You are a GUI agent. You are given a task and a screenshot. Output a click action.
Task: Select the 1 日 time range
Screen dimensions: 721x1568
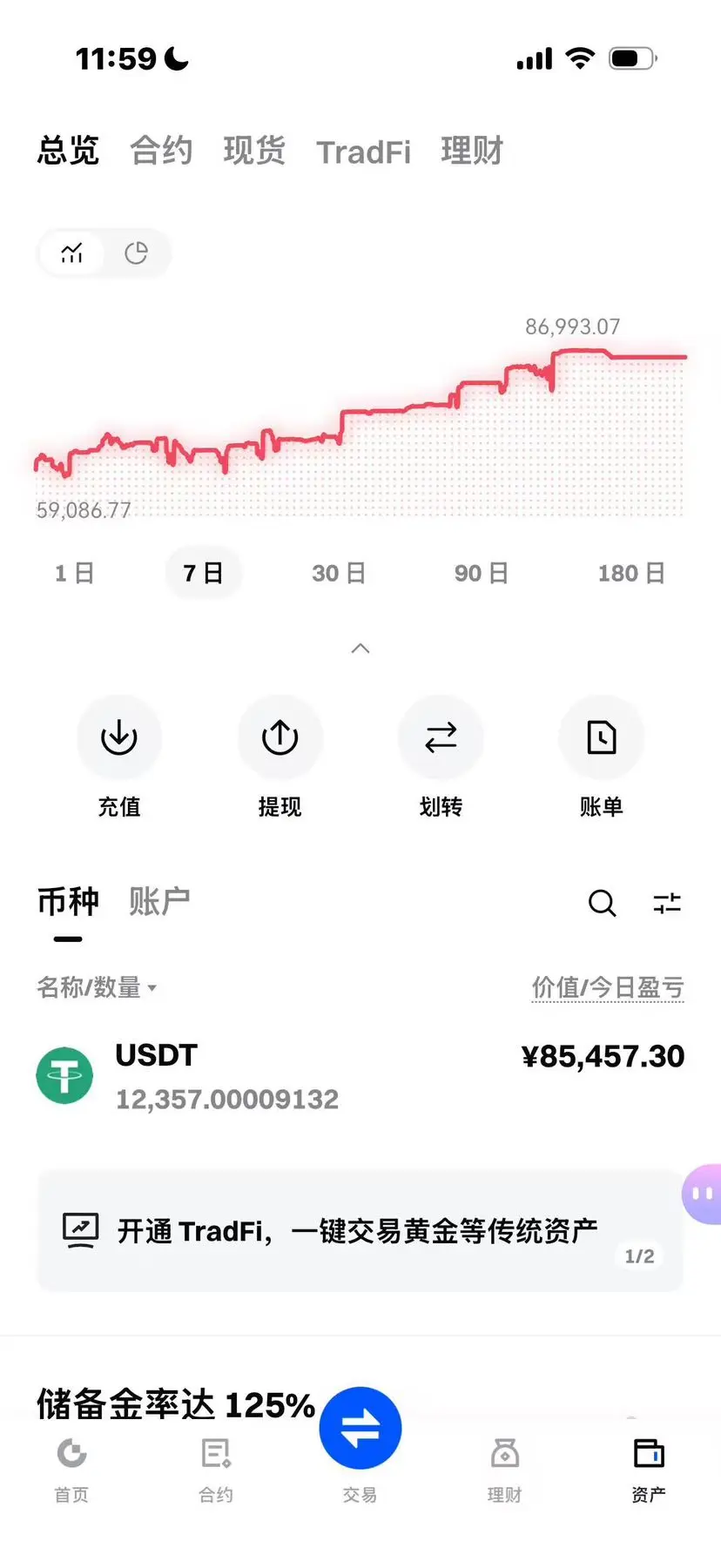tap(74, 573)
